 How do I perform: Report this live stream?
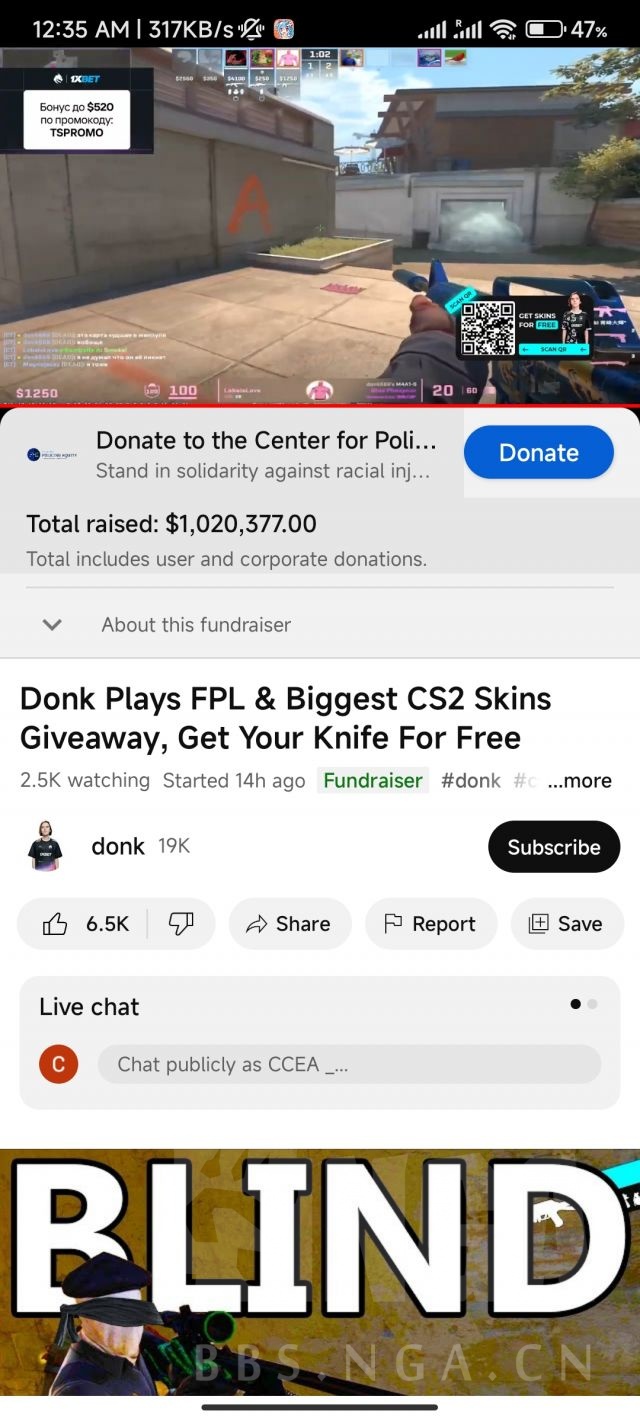tap(430, 924)
